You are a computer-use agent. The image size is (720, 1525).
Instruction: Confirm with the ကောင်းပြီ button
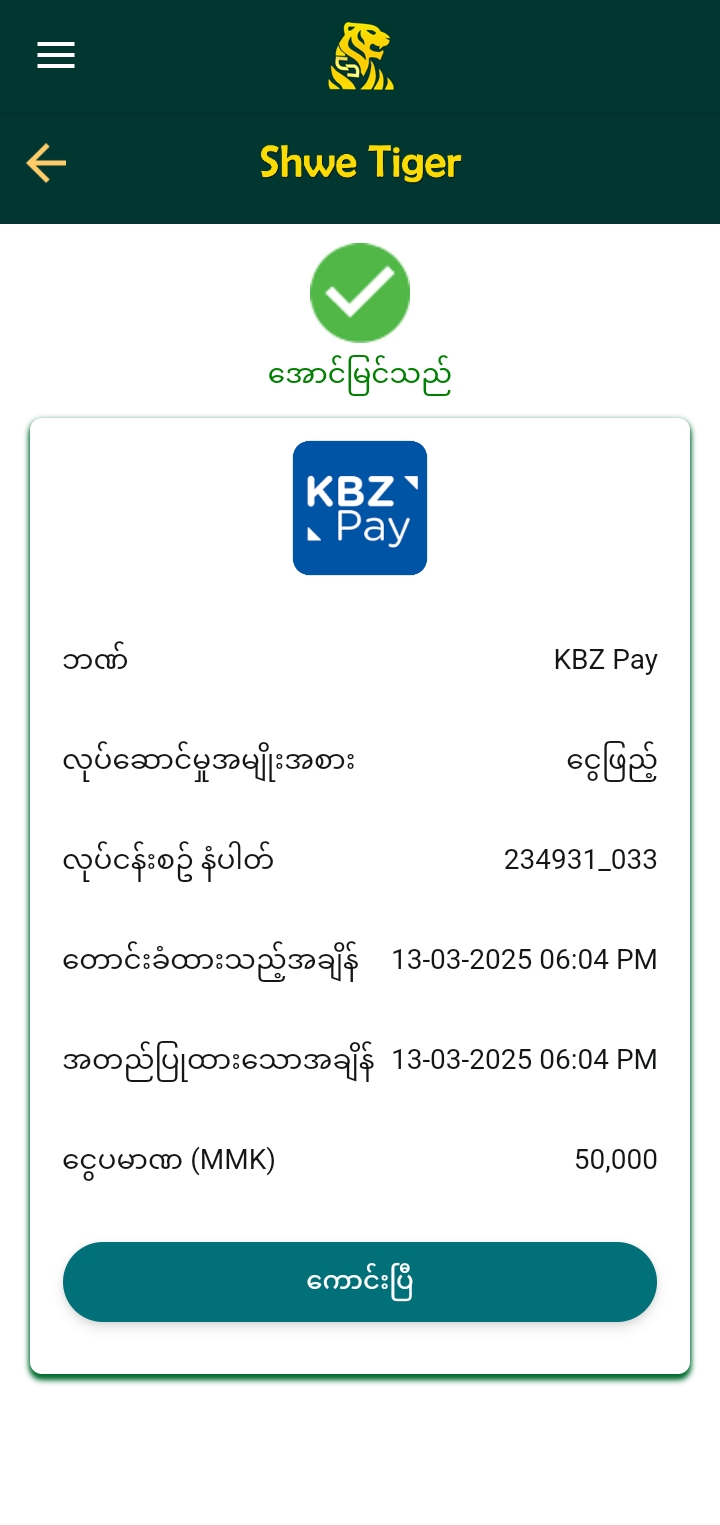click(x=360, y=1282)
